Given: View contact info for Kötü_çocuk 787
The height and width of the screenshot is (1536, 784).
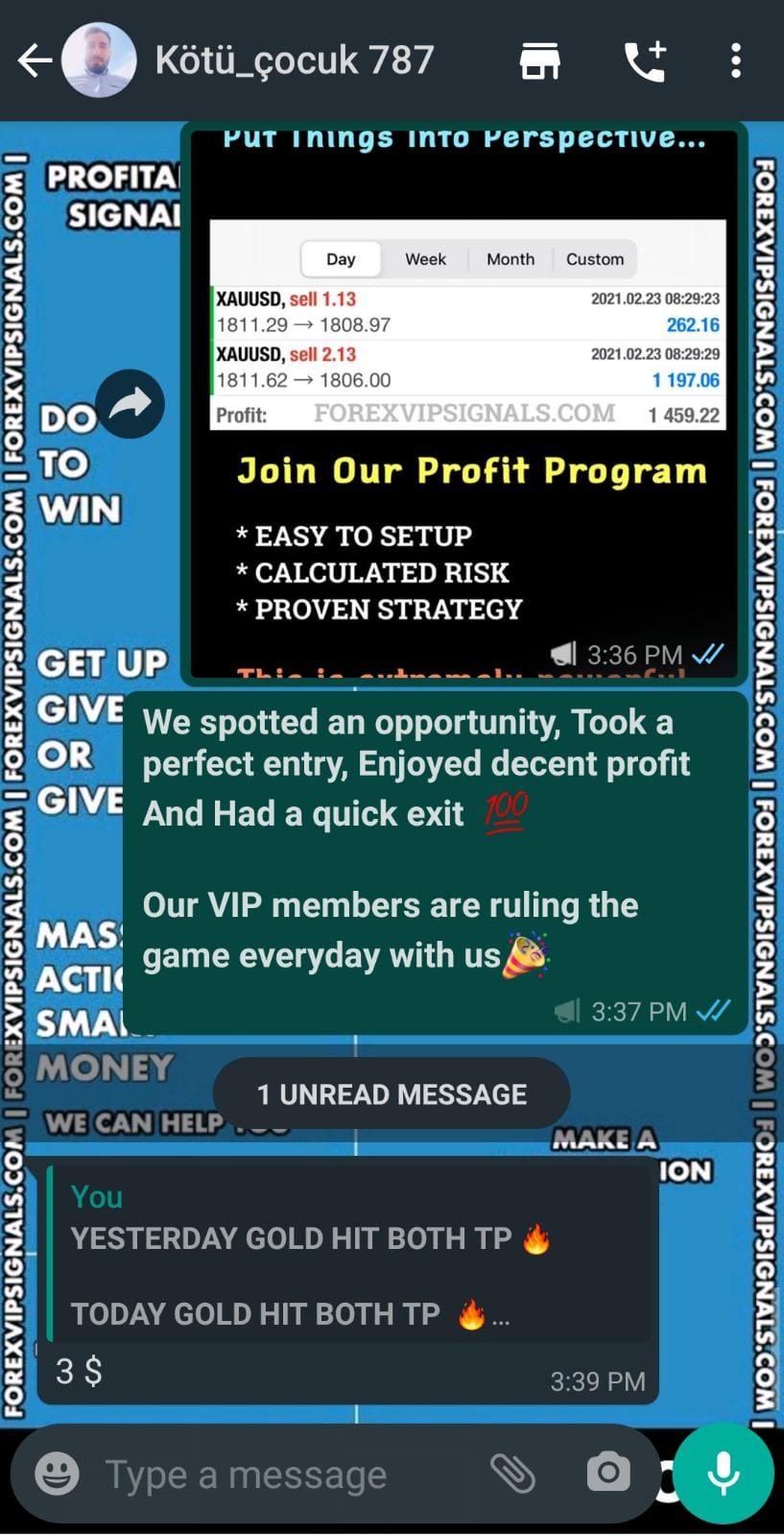Looking at the screenshot, I should (295, 61).
